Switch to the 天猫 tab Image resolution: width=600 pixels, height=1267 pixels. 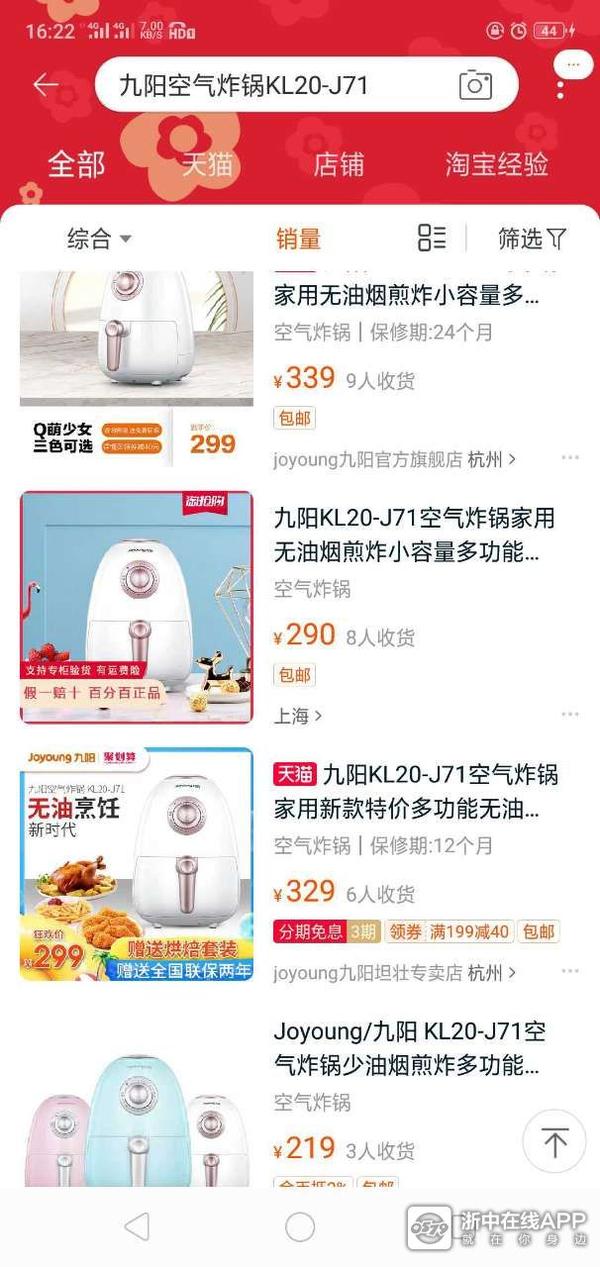(207, 165)
